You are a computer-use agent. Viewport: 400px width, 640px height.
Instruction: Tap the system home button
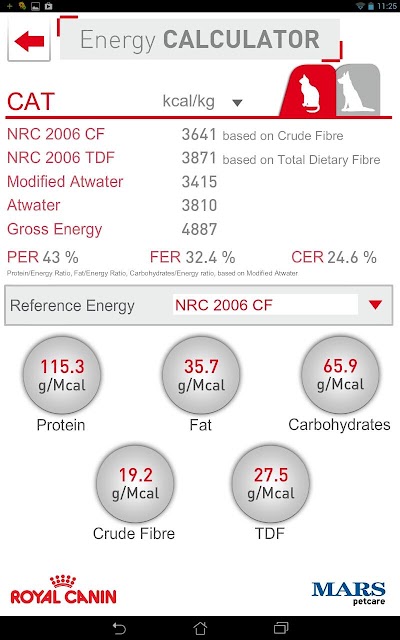click(200, 628)
